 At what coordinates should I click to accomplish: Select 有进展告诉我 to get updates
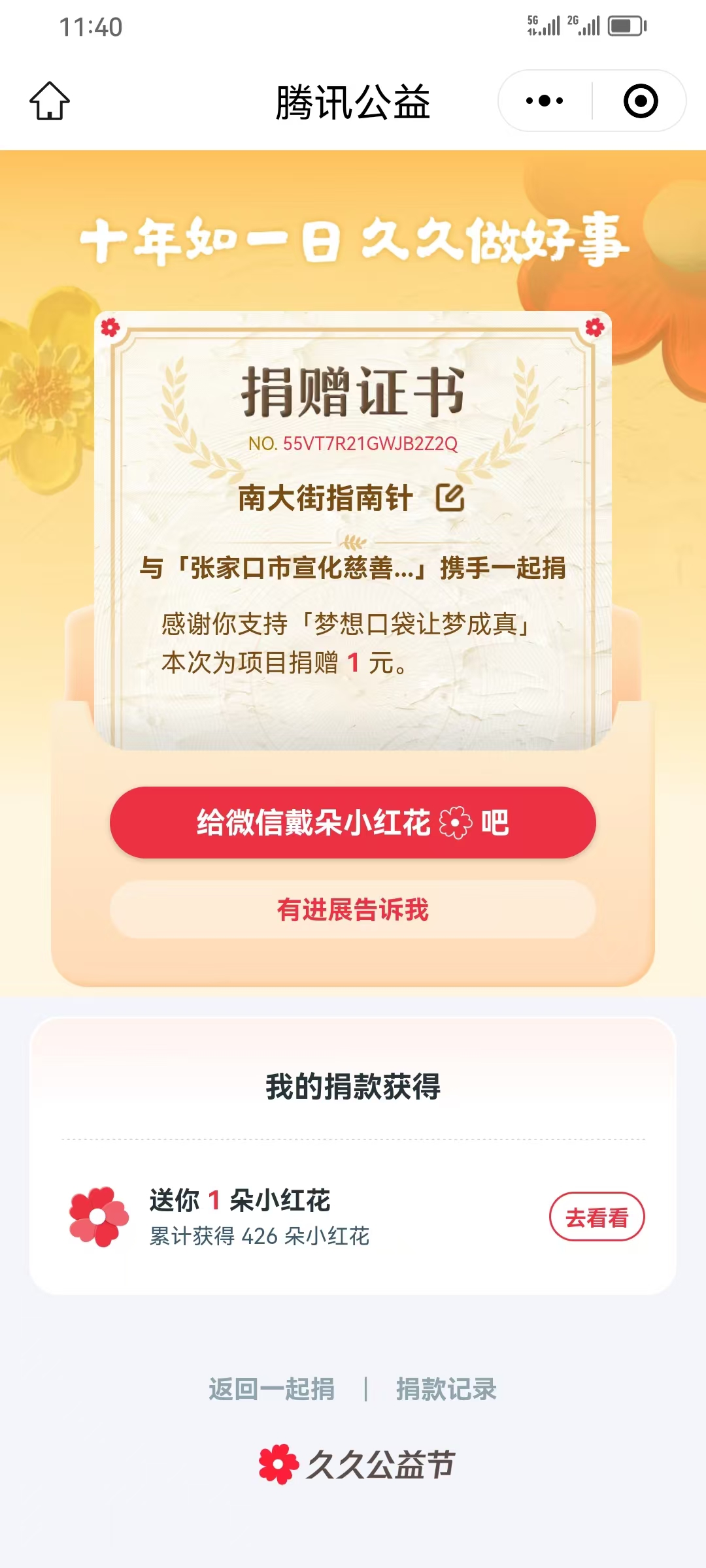pos(353,909)
